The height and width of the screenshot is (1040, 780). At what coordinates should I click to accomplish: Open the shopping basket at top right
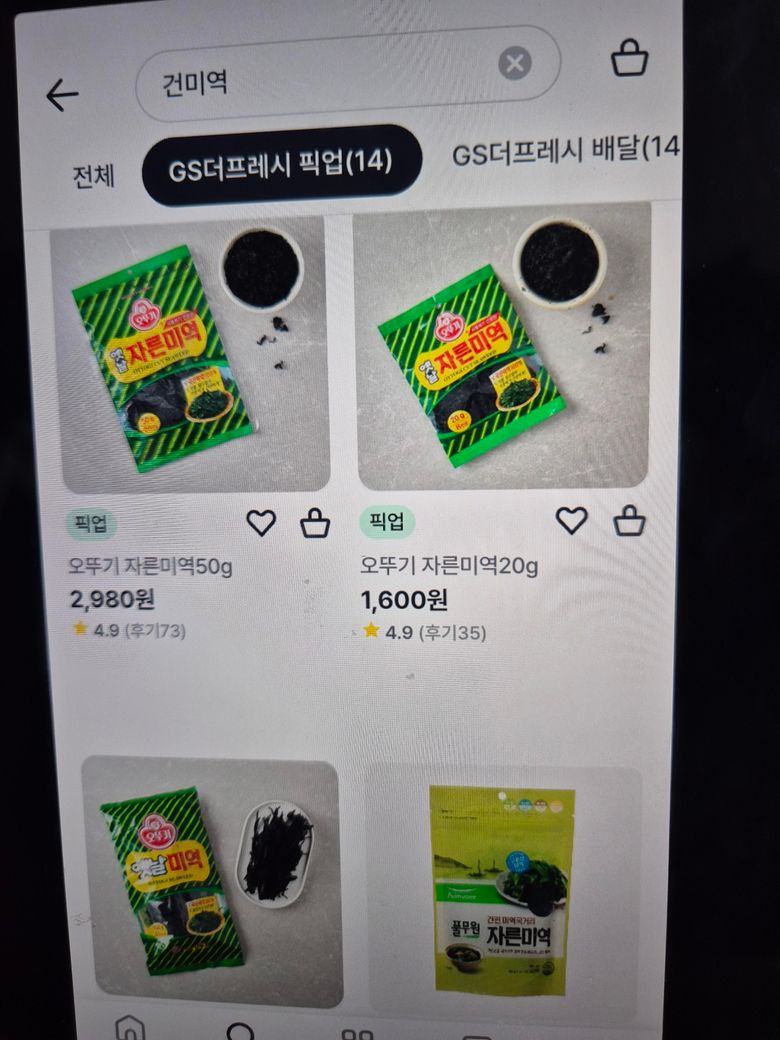tap(629, 59)
